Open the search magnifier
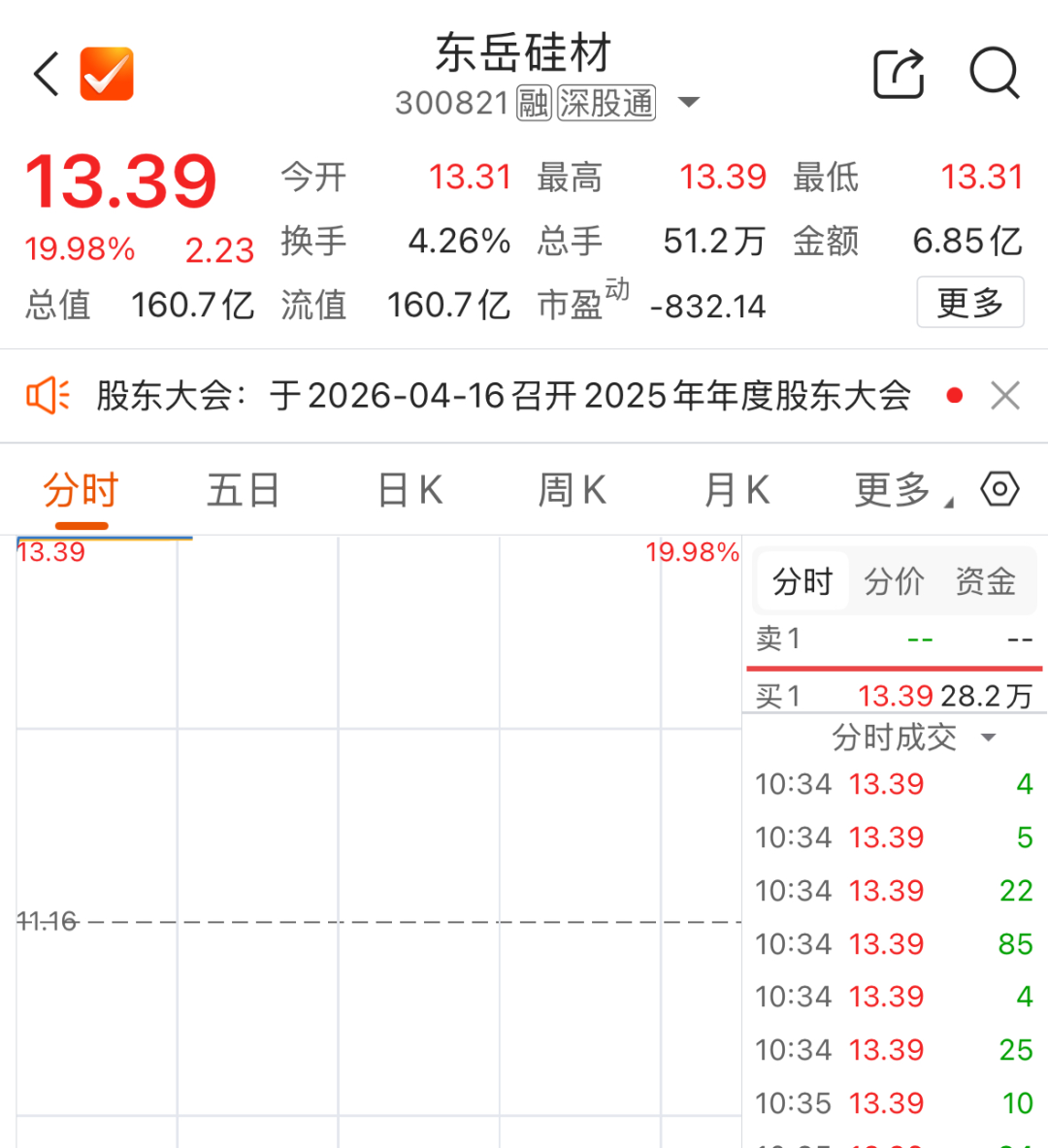The image size is (1048, 1148). [994, 74]
